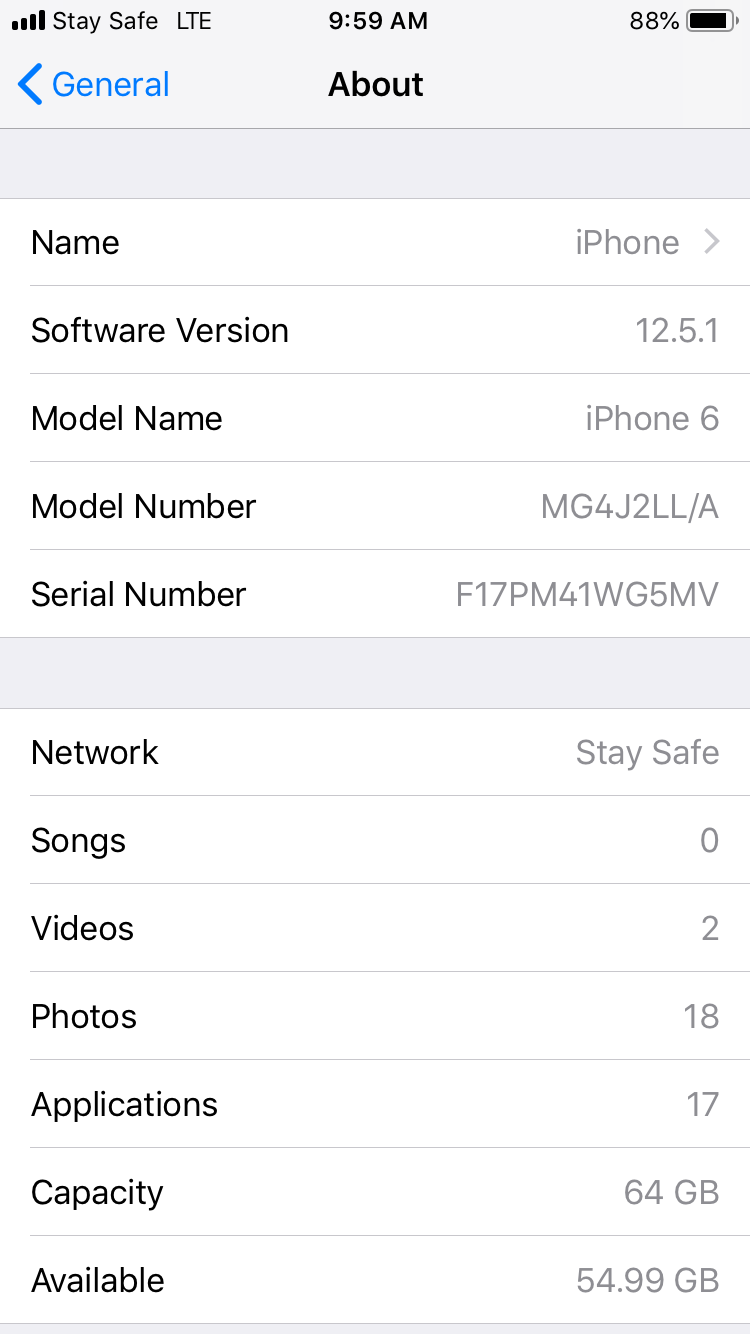Tap the 9:59 AM clock in status bar
This screenshot has height=1334, width=750.
tap(377, 20)
